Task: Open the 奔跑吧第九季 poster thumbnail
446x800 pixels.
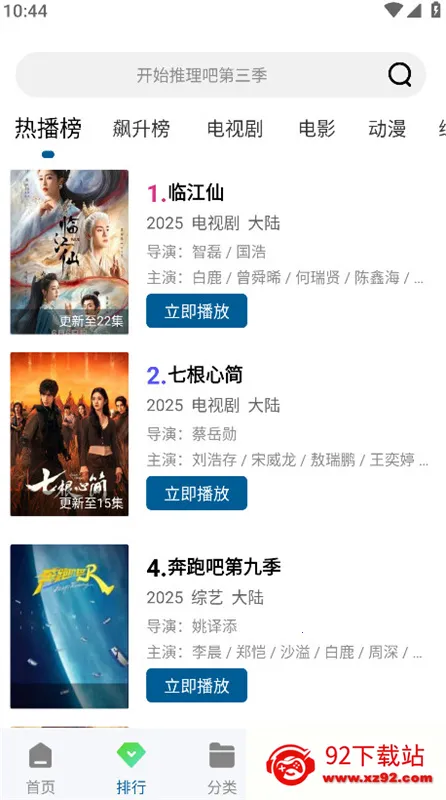Action: point(69,627)
